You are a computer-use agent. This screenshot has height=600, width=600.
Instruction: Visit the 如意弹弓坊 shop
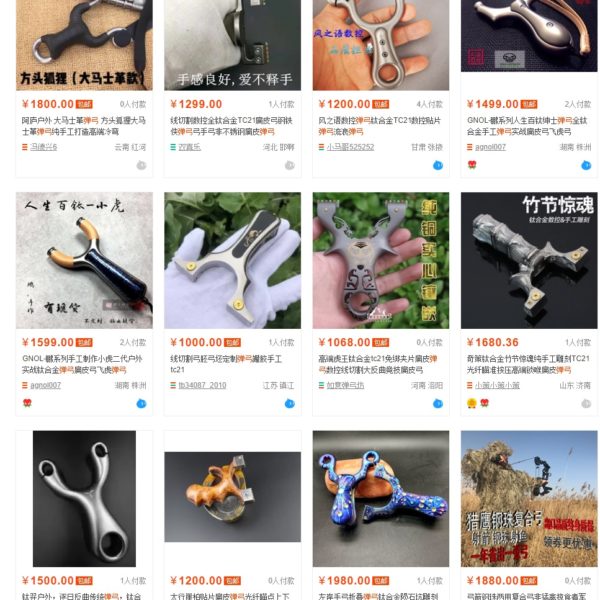[x=346, y=385]
